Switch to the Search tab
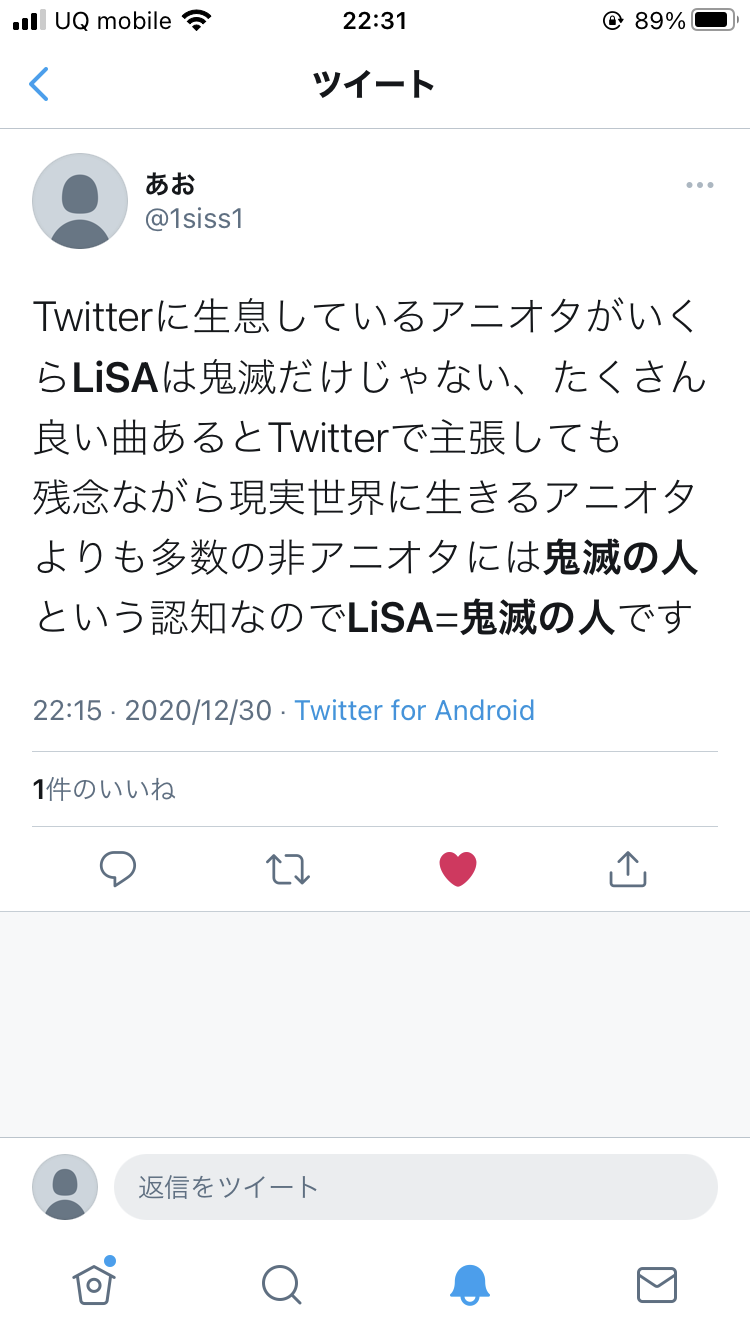 point(281,1285)
